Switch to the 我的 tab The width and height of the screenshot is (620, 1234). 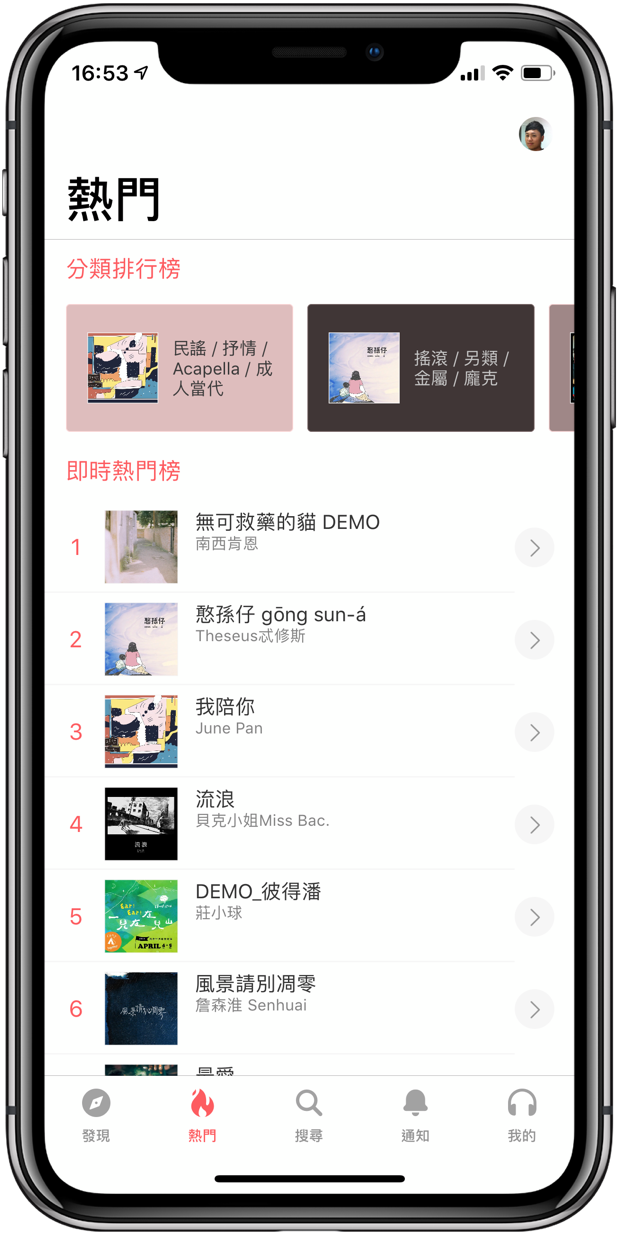click(x=522, y=1116)
